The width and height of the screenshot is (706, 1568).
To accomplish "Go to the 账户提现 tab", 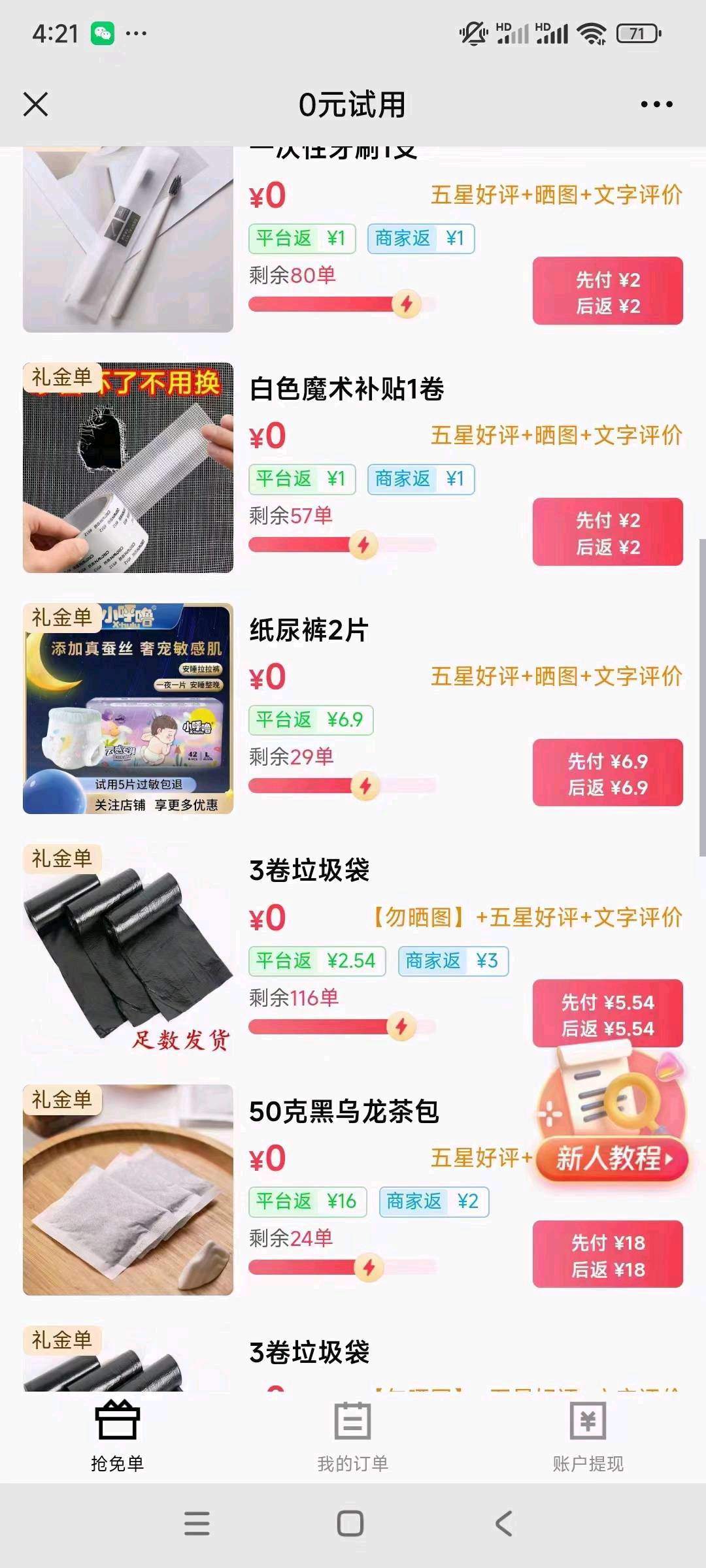I will [x=588, y=1435].
